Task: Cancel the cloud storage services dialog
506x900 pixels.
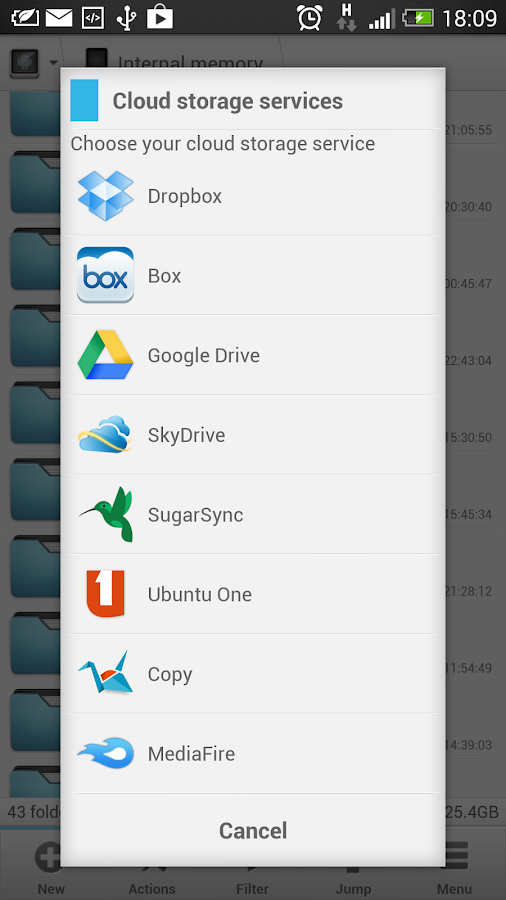Action: [253, 831]
